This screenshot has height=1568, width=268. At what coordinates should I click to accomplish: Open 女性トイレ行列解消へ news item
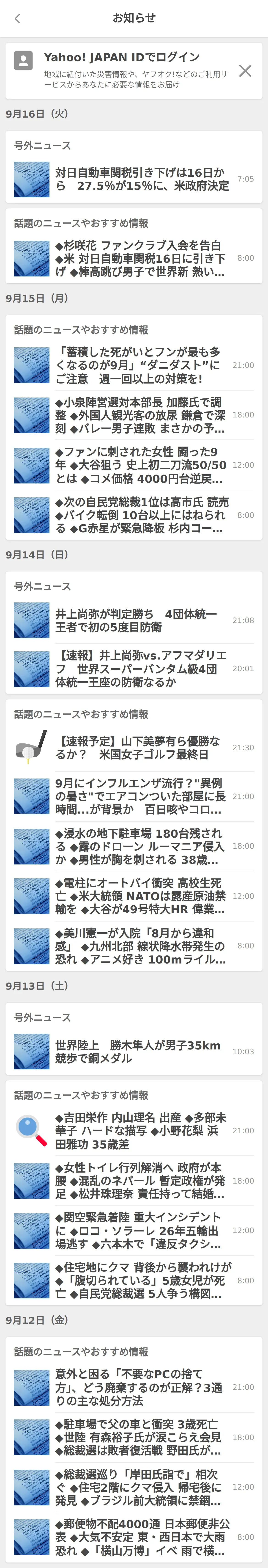tap(134, 1181)
